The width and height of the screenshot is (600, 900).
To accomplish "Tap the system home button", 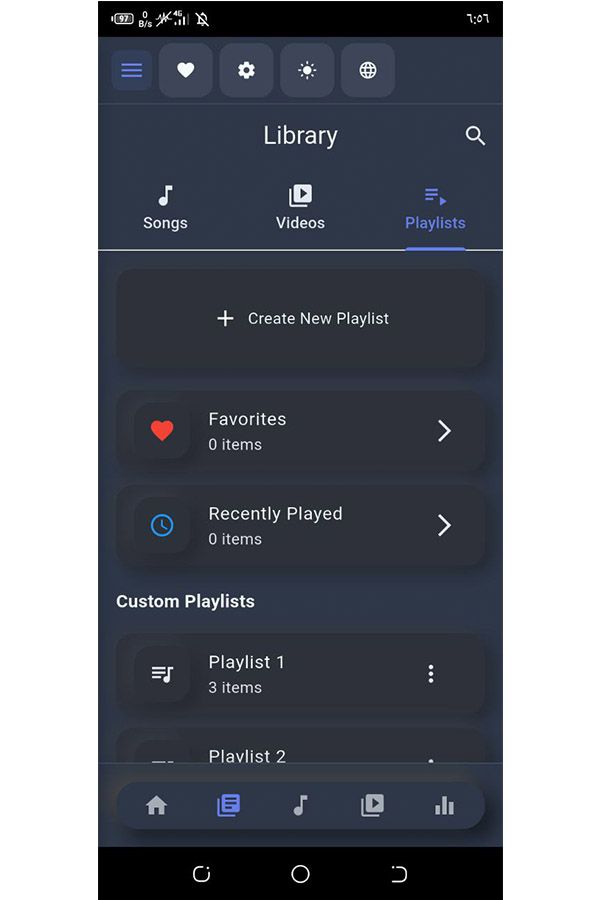I will [x=300, y=874].
